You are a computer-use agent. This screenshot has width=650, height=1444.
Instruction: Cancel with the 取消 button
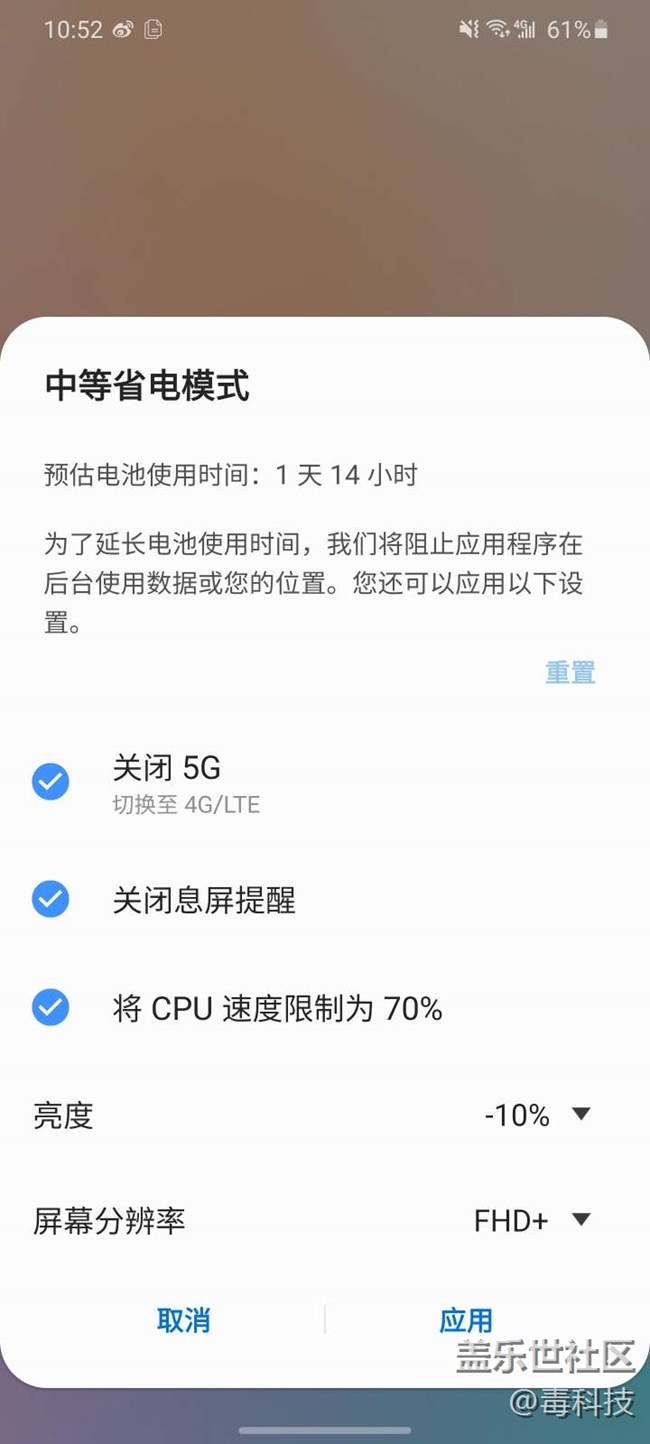184,1320
